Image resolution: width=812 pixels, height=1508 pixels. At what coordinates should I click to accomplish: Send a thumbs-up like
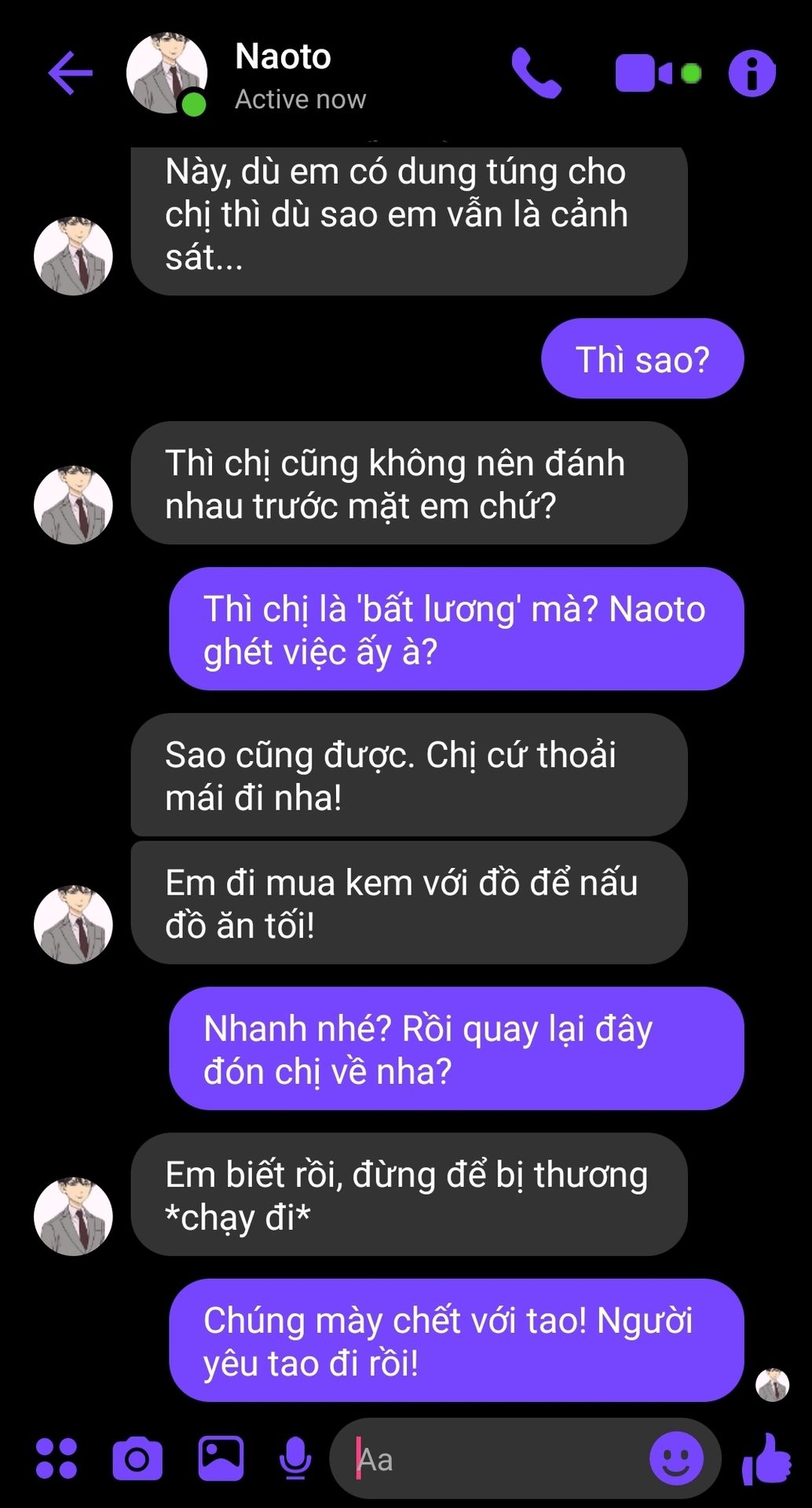[x=766, y=1459]
